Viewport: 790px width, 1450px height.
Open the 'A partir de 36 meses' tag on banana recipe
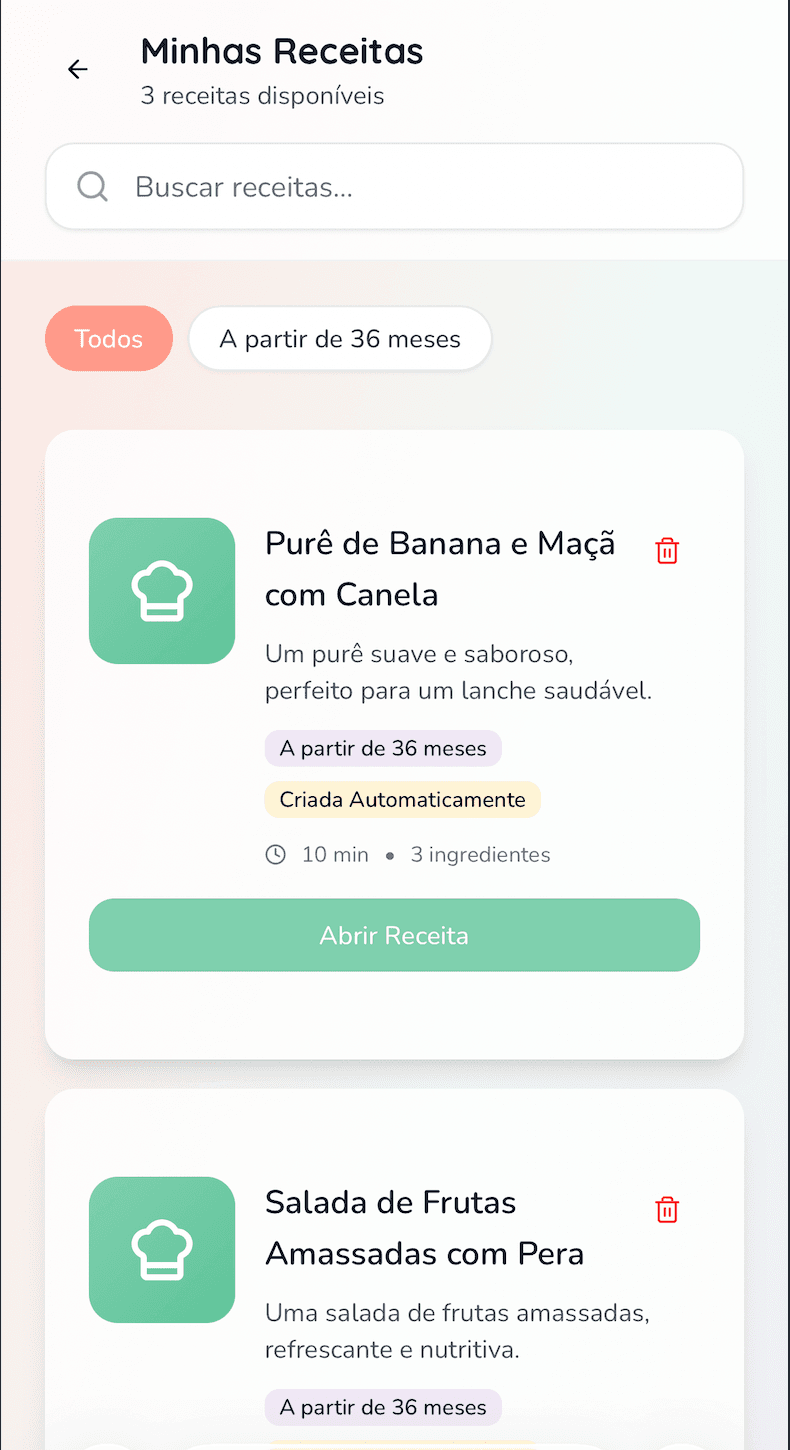pos(383,748)
